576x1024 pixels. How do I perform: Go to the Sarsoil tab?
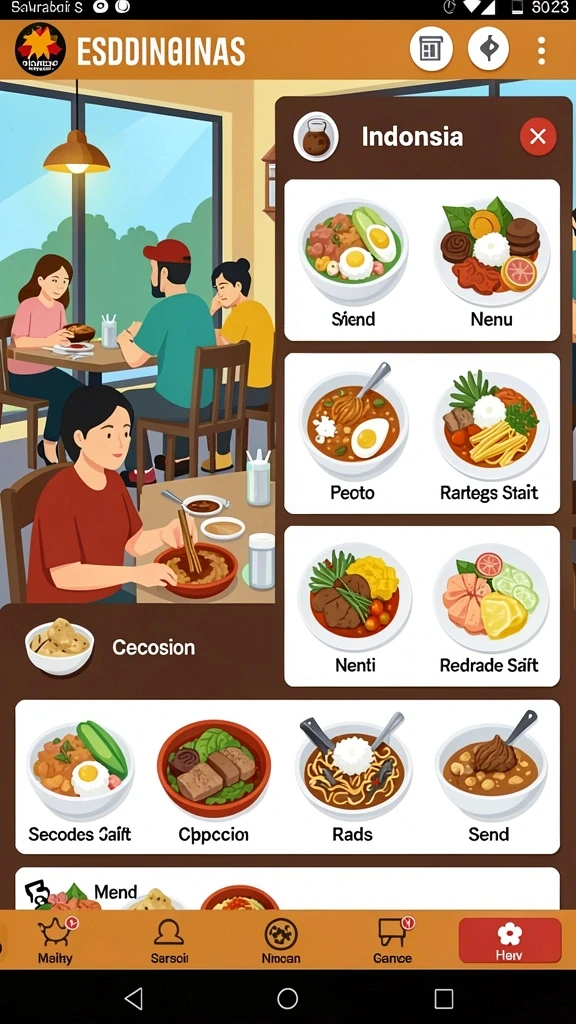coord(169,940)
